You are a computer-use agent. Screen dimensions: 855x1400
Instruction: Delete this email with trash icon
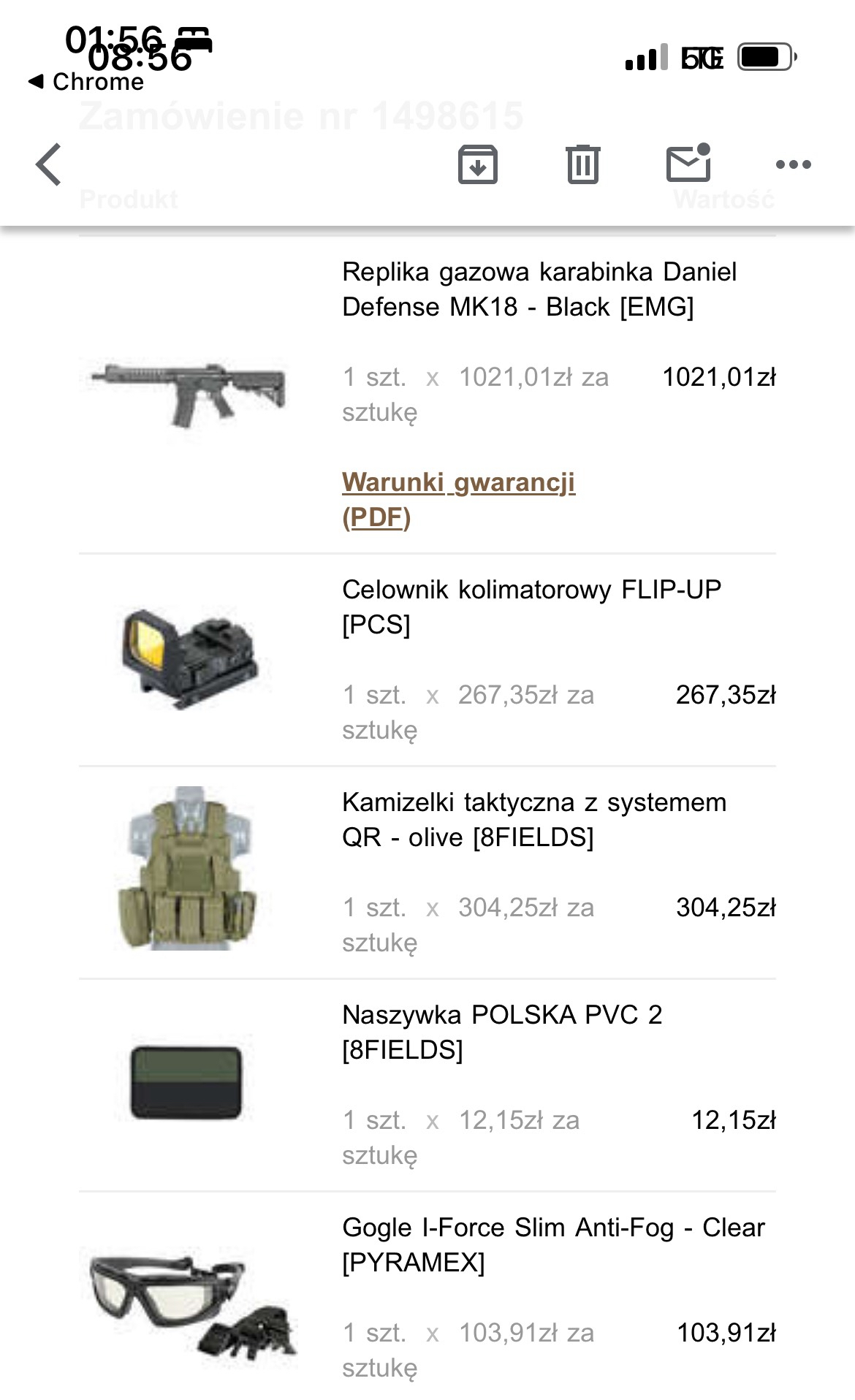(582, 164)
